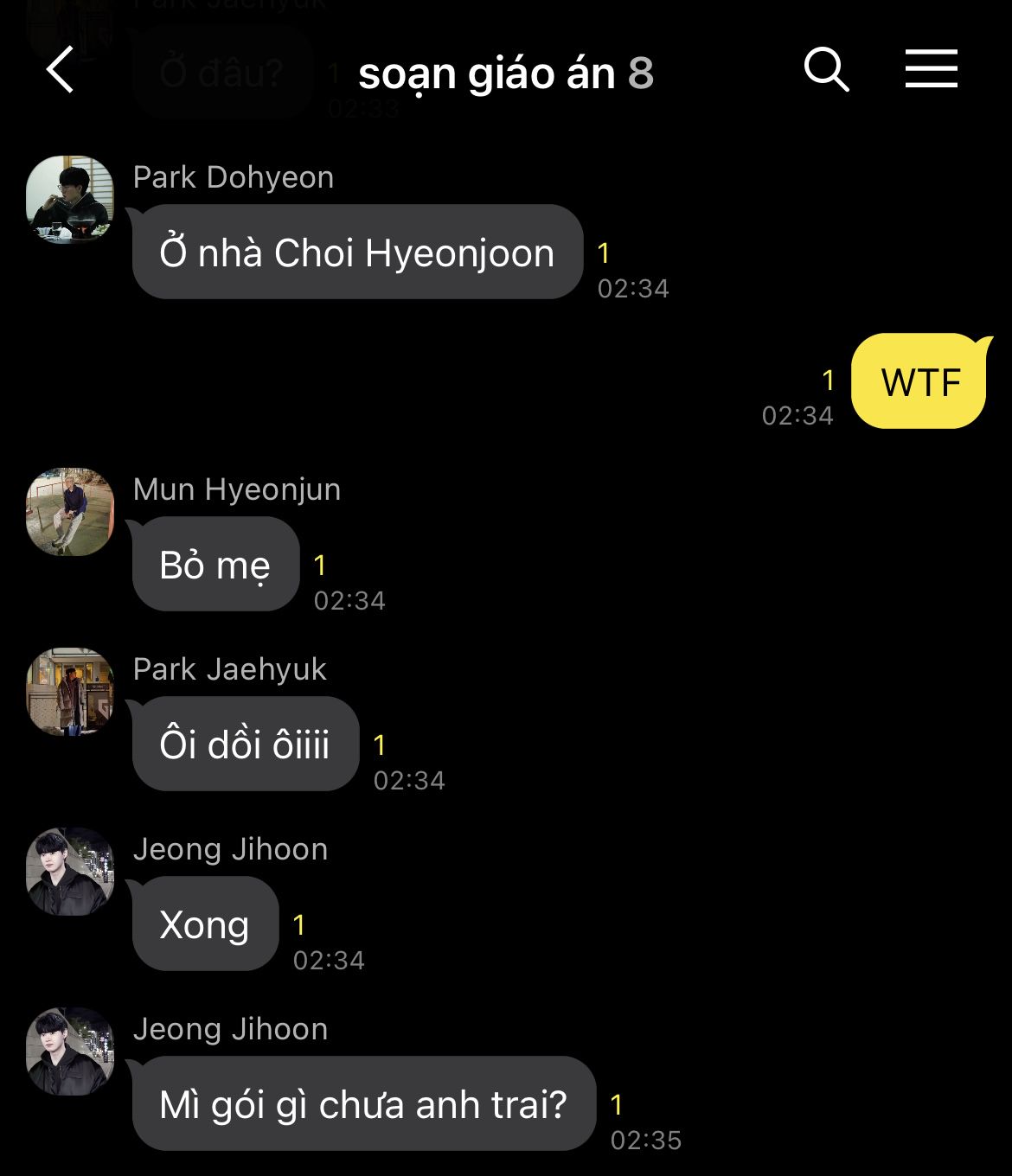Open Mun Hyeonjun's profile avatar
The width and height of the screenshot is (1012, 1176).
pos(70,512)
